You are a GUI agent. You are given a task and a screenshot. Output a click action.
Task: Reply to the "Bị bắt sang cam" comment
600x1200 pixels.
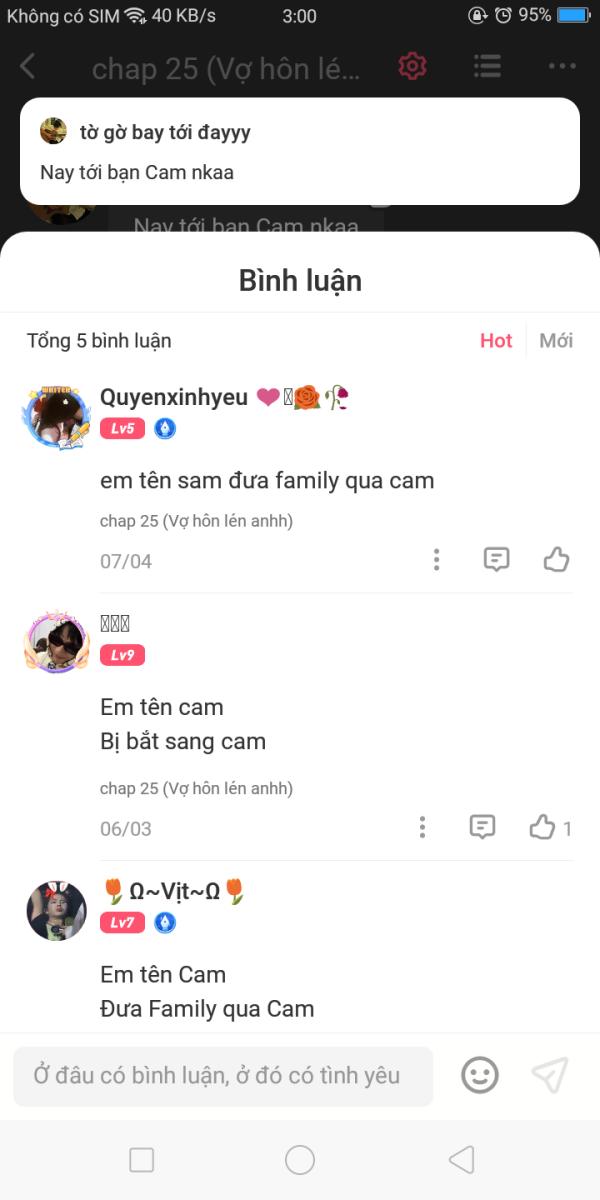tap(483, 827)
